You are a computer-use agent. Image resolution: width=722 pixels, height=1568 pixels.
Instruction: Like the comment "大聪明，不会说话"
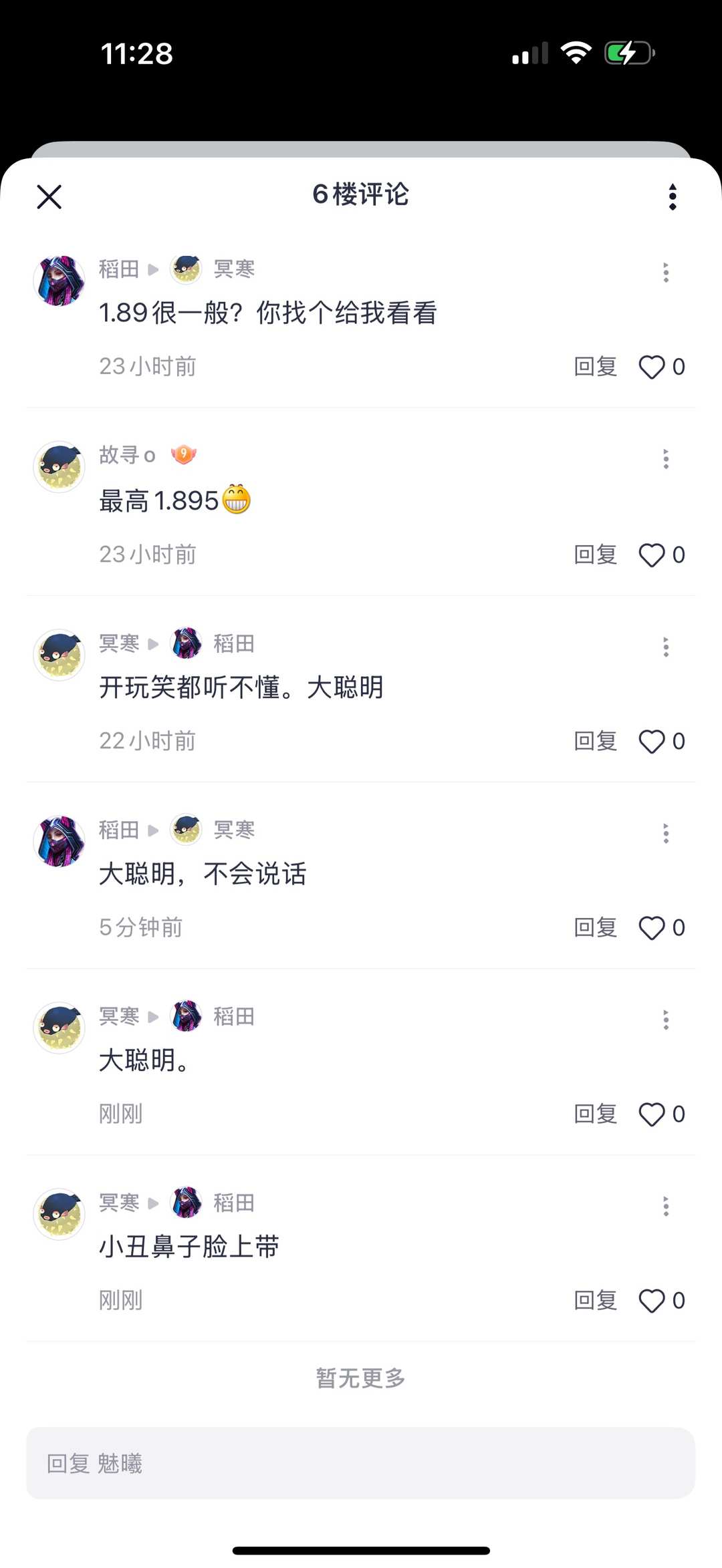click(x=652, y=928)
